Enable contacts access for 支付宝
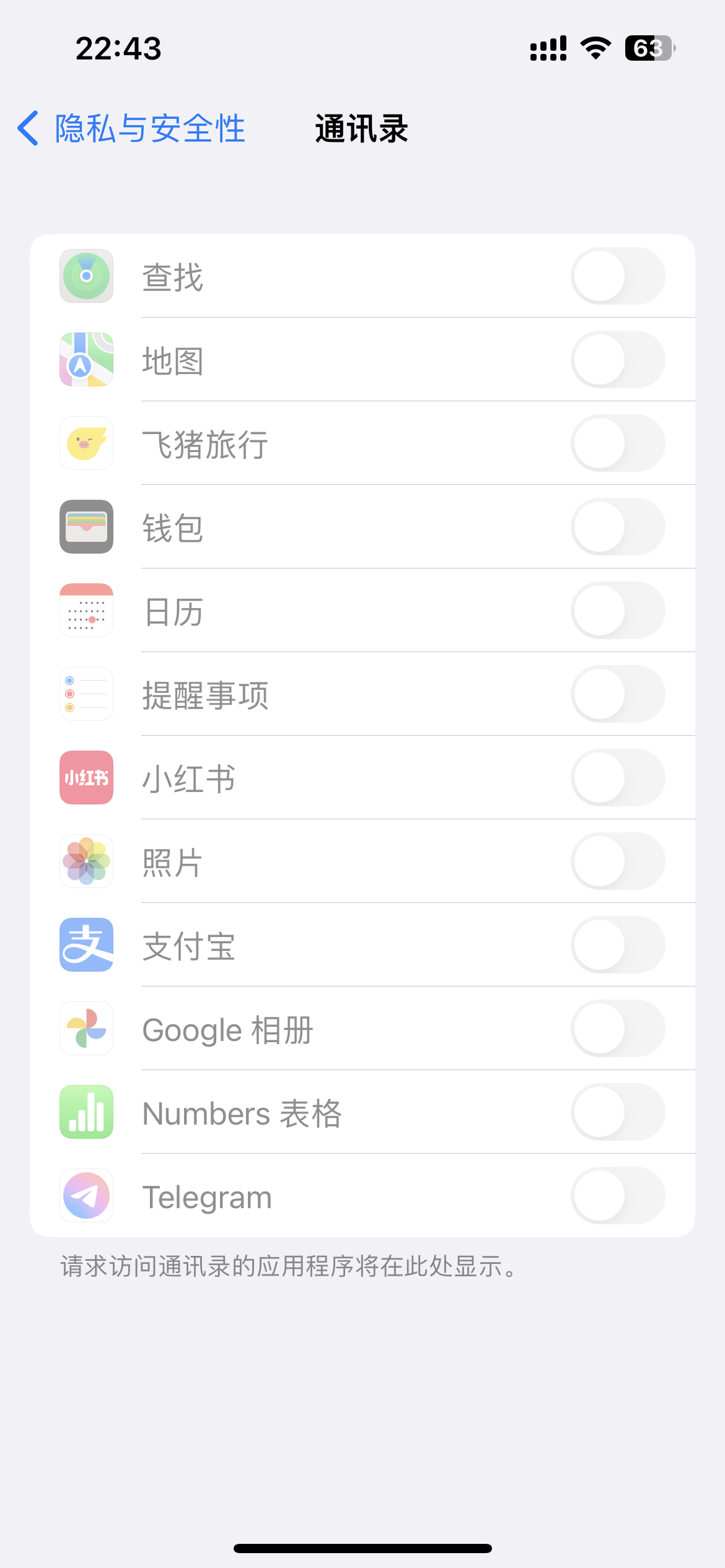Viewport: 725px width, 1568px height. coord(617,945)
